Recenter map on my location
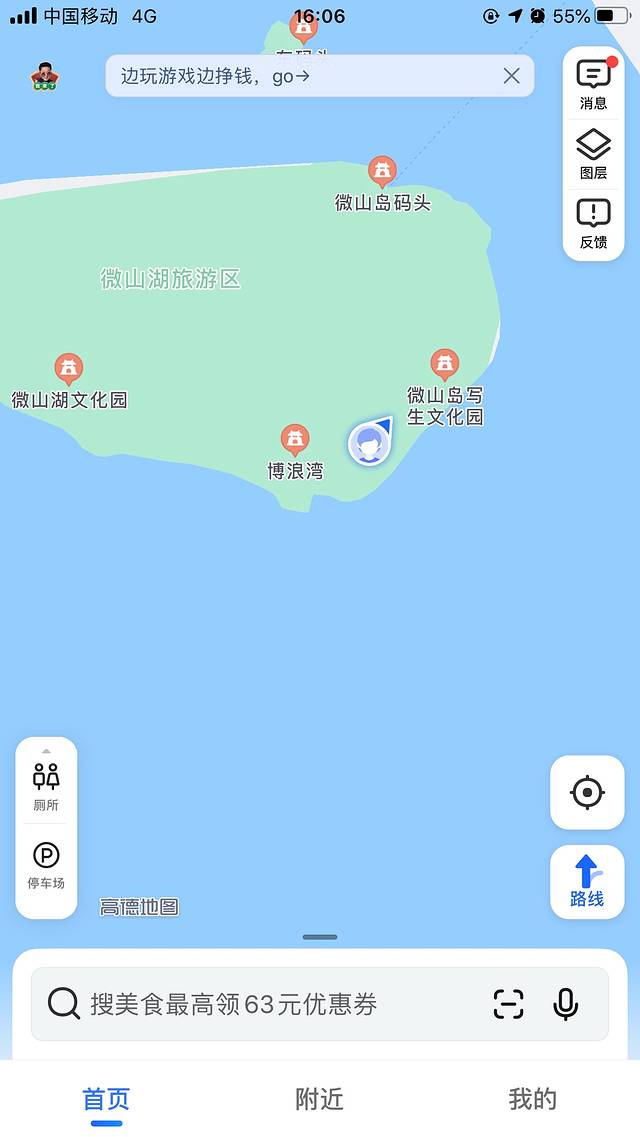The height and width of the screenshot is (1137, 640). click(587, 793)
